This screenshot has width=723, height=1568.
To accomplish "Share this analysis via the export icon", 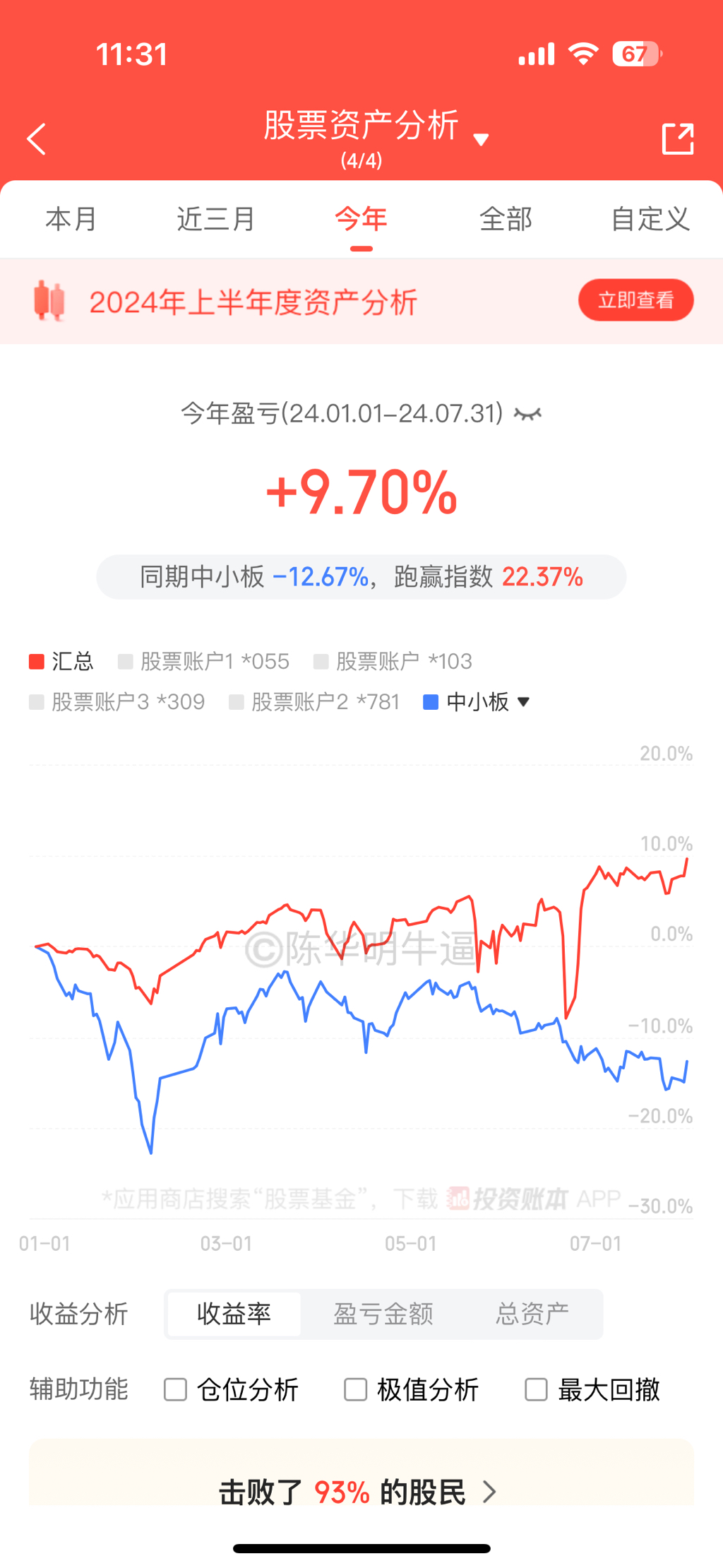I will pos(677,138).
